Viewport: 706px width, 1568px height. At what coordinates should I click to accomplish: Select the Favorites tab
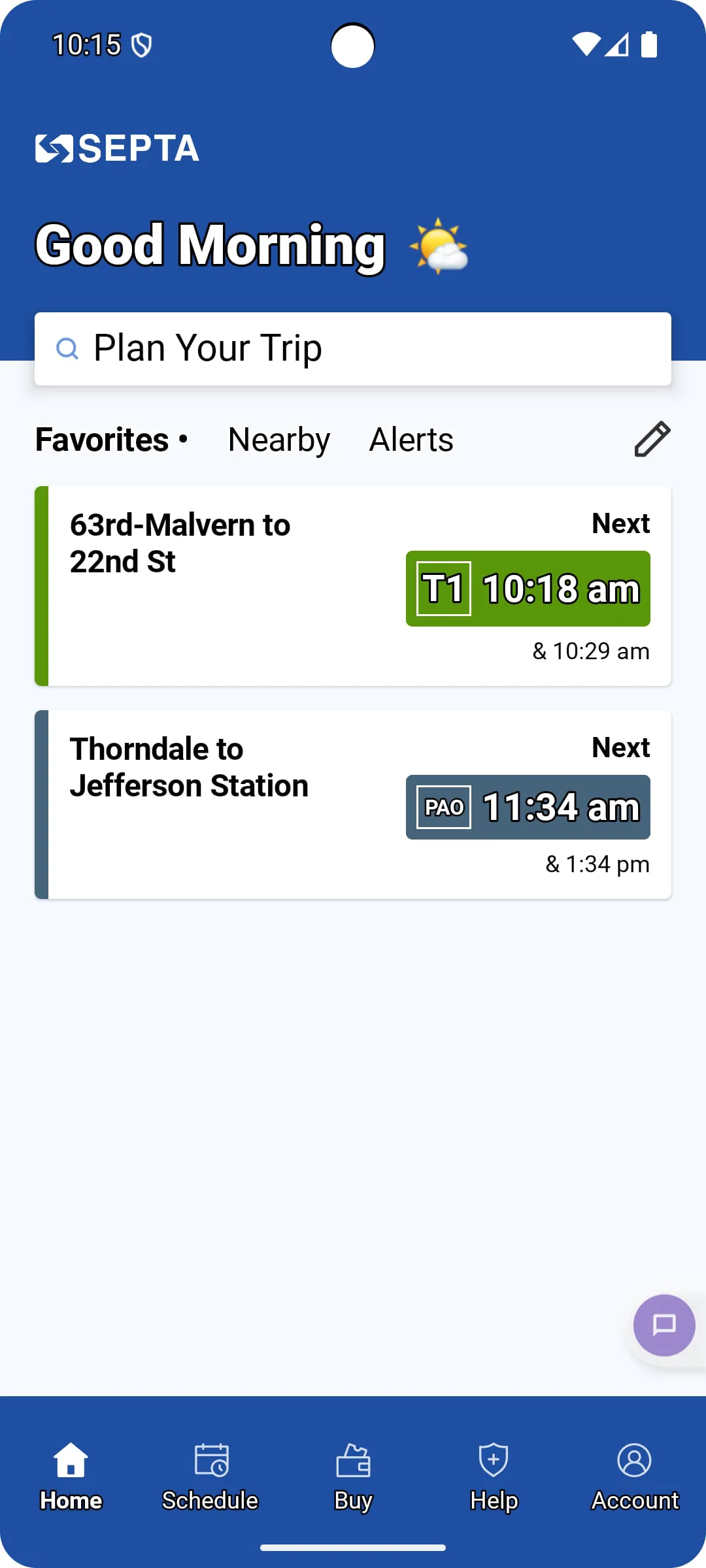pyautogui.click(x=101, y=439)
